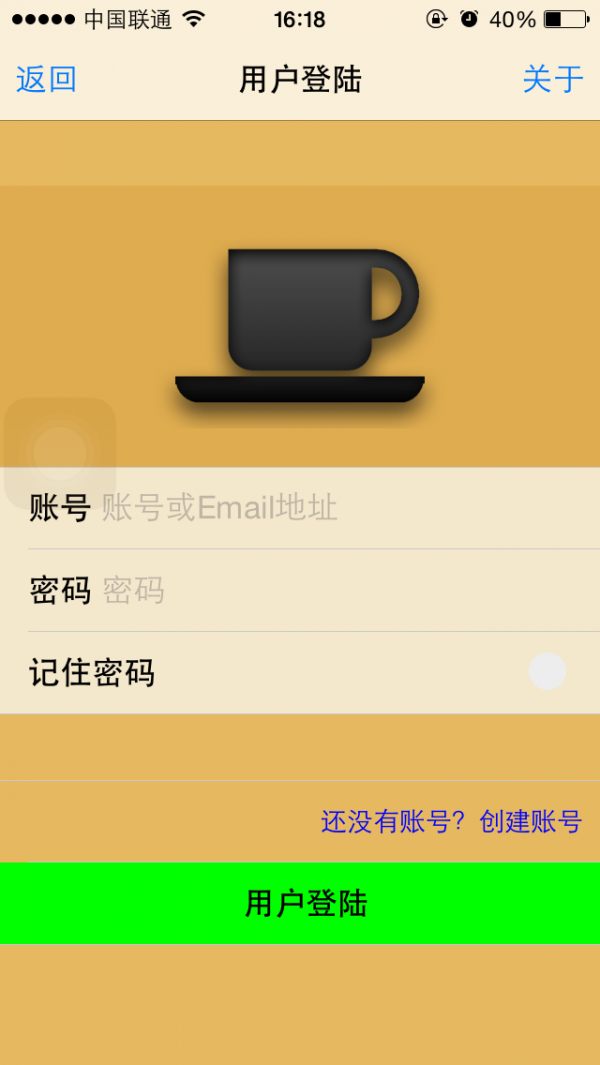Tap the AssistiveTouch floating button
Image resolution: width=600 pixels, height=1065 pixels.
pyautogui.click(x=60, y=453)
